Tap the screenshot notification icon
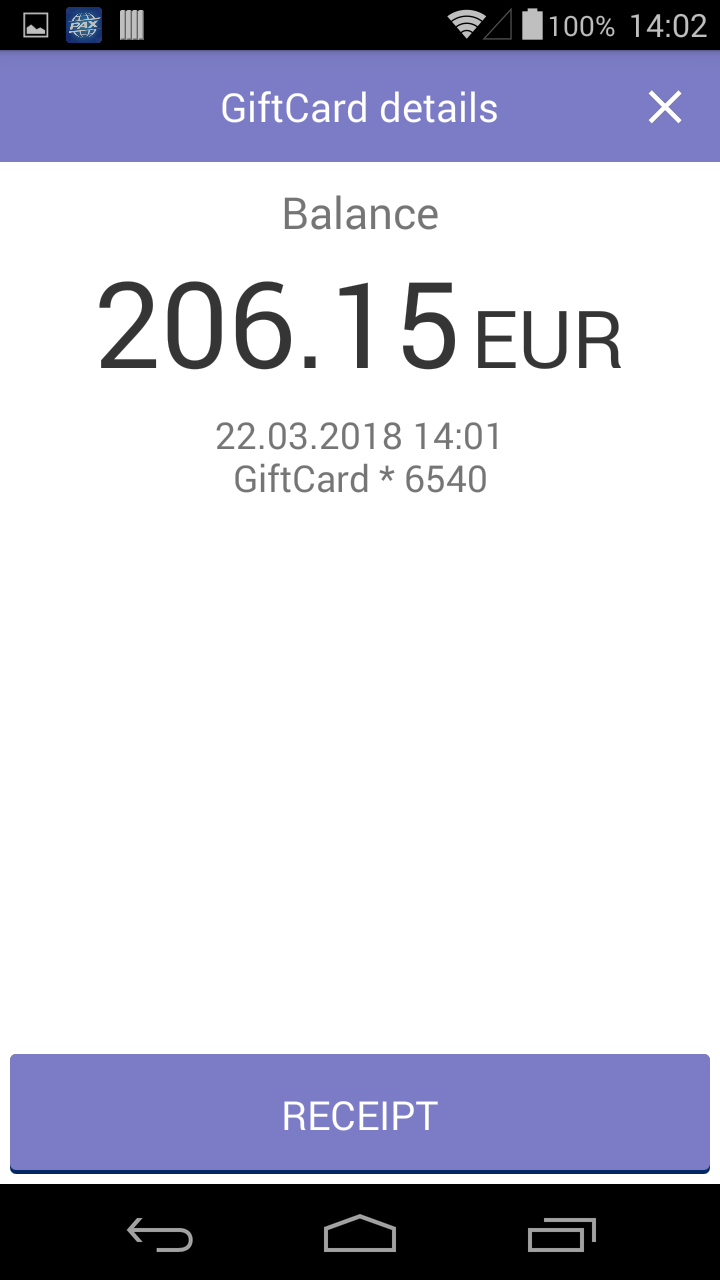Screen dimensions: 720x1280 coord(35,25)
